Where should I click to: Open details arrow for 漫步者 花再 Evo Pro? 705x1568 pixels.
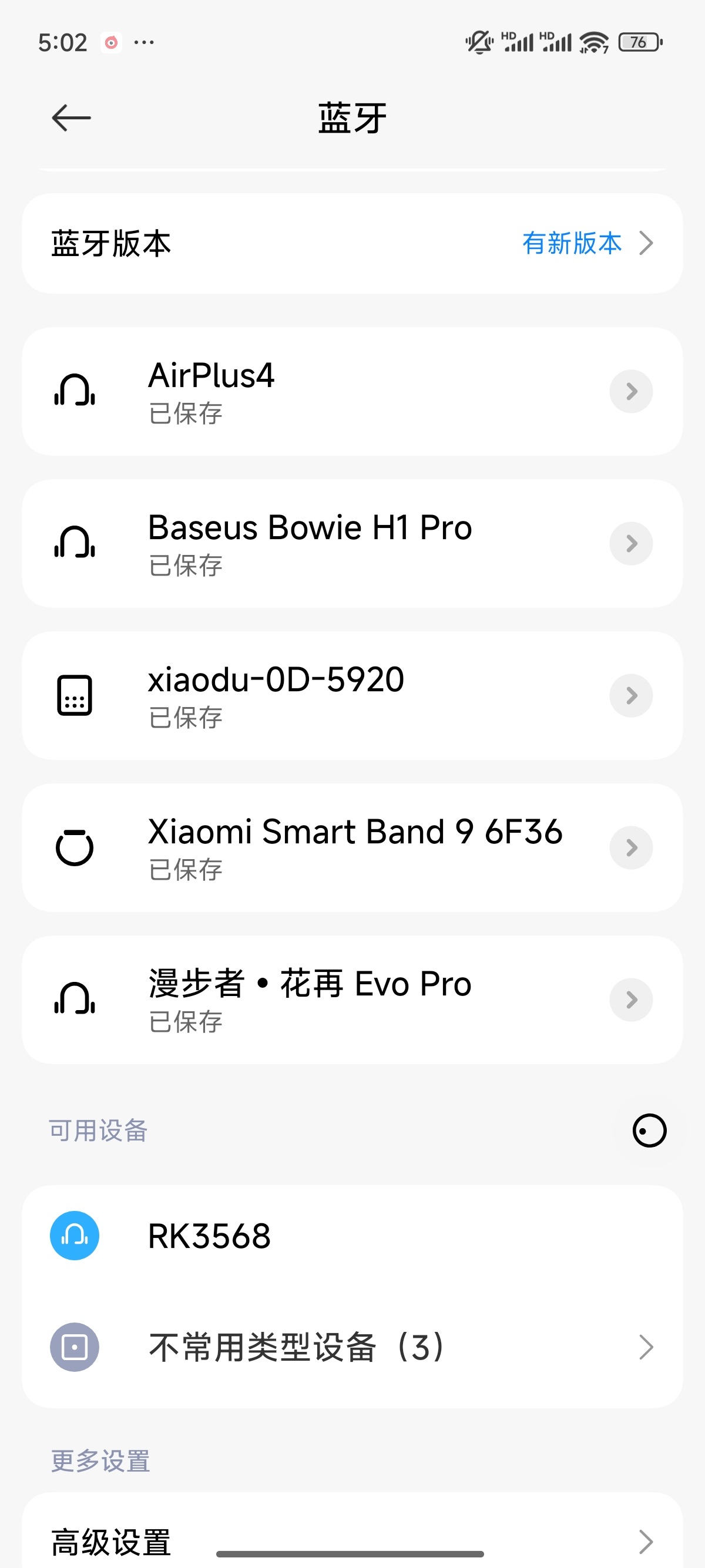[x=631, y=1000]
